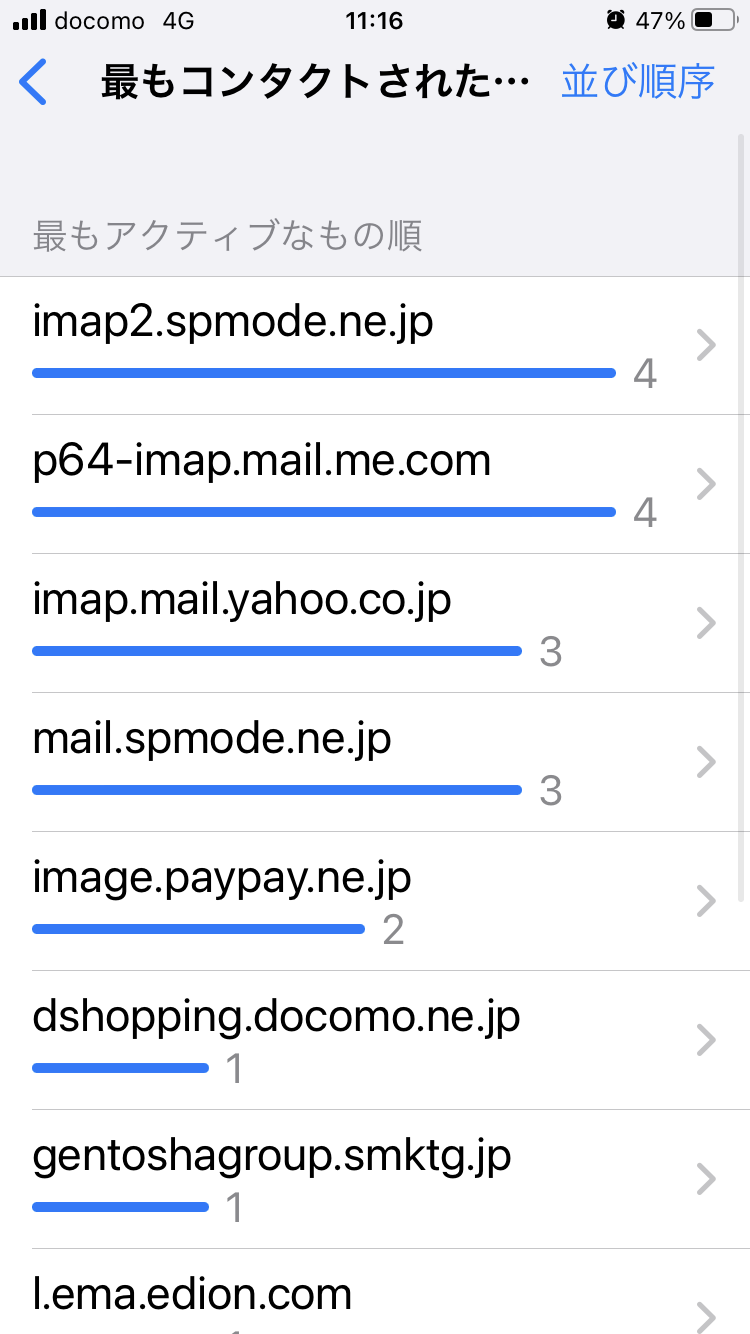Open imap2.spmode.ne.jp domain details
750x1334 pixels.
tap(375, 345)
